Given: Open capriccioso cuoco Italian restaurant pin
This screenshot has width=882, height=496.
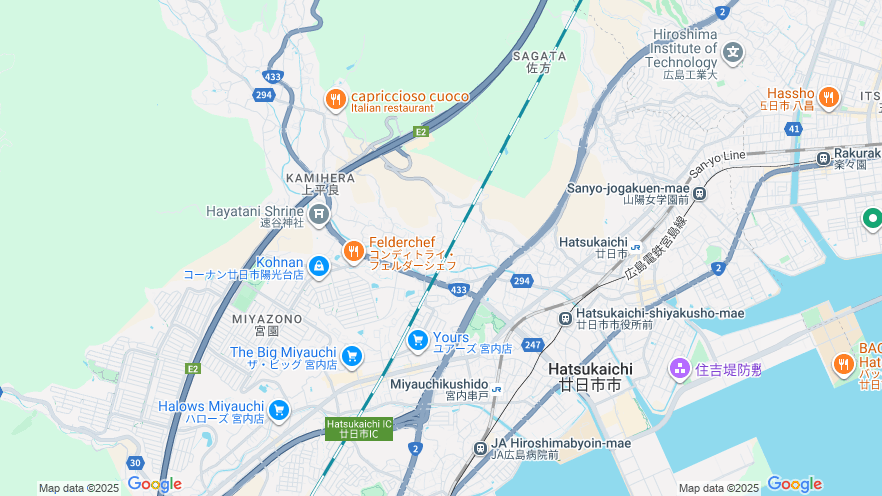Looking at the screenshot, I should [x=336, y=100].
